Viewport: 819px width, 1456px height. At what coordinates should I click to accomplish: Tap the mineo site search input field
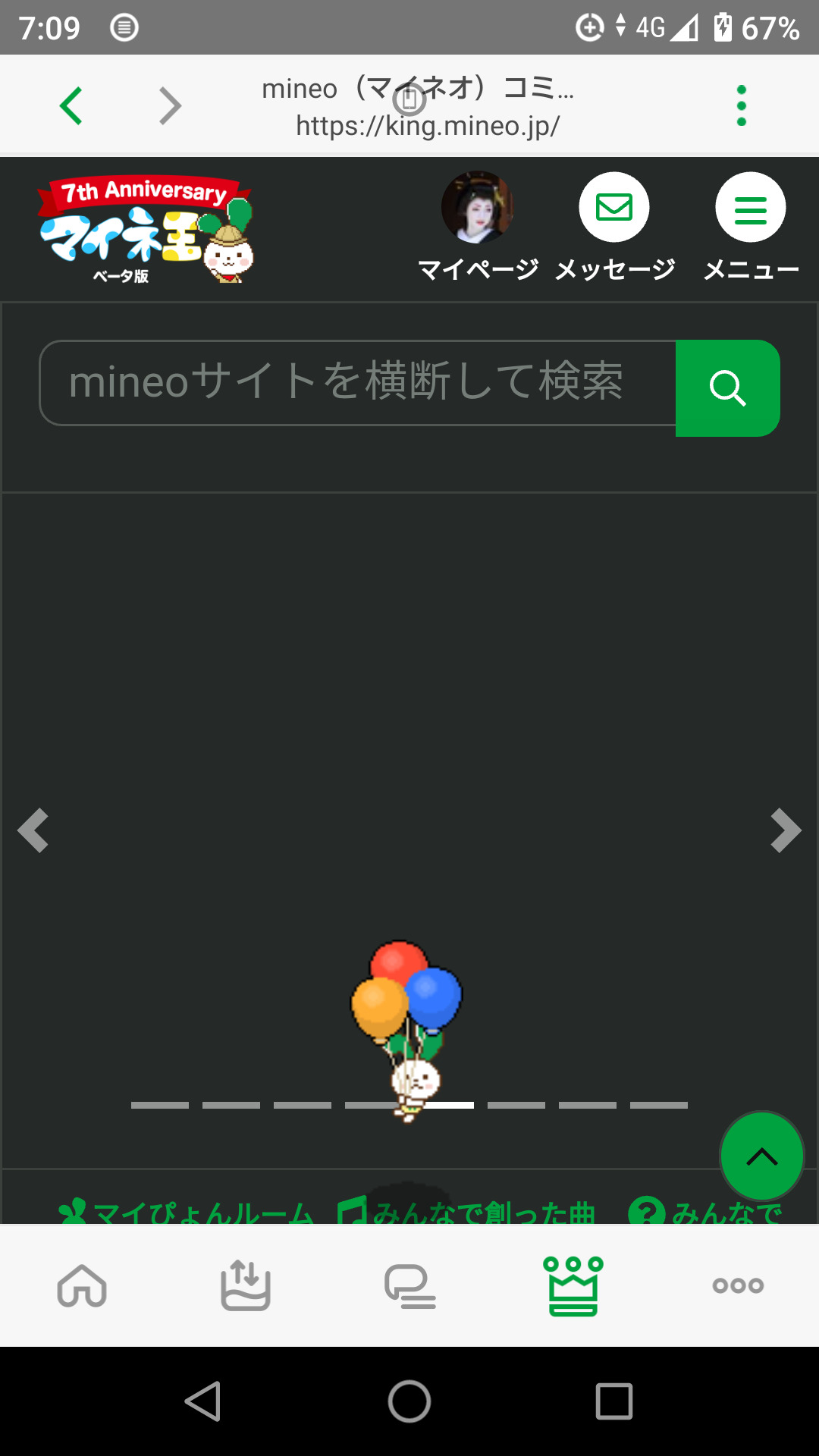coord(356,385)
